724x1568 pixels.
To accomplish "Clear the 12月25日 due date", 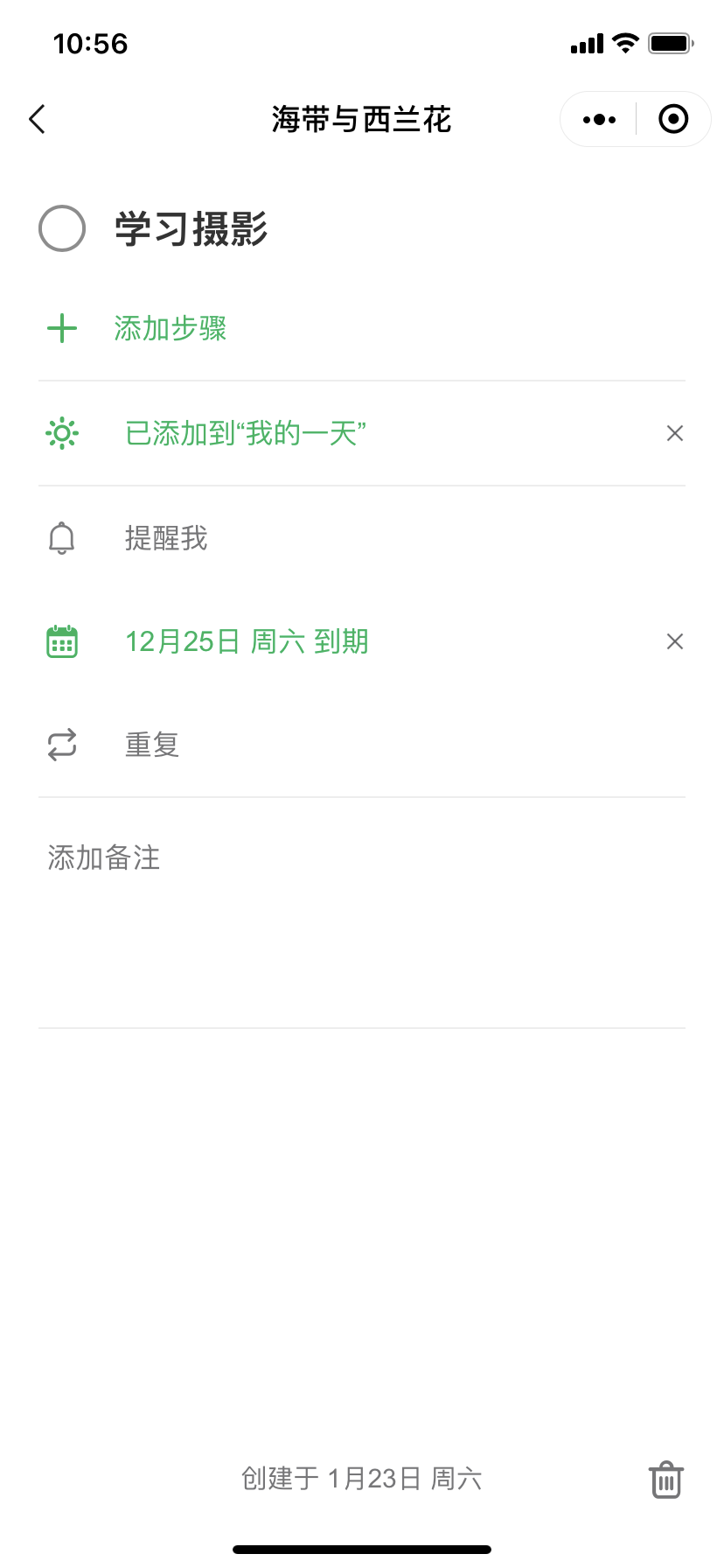I will (x=675, y=641).
